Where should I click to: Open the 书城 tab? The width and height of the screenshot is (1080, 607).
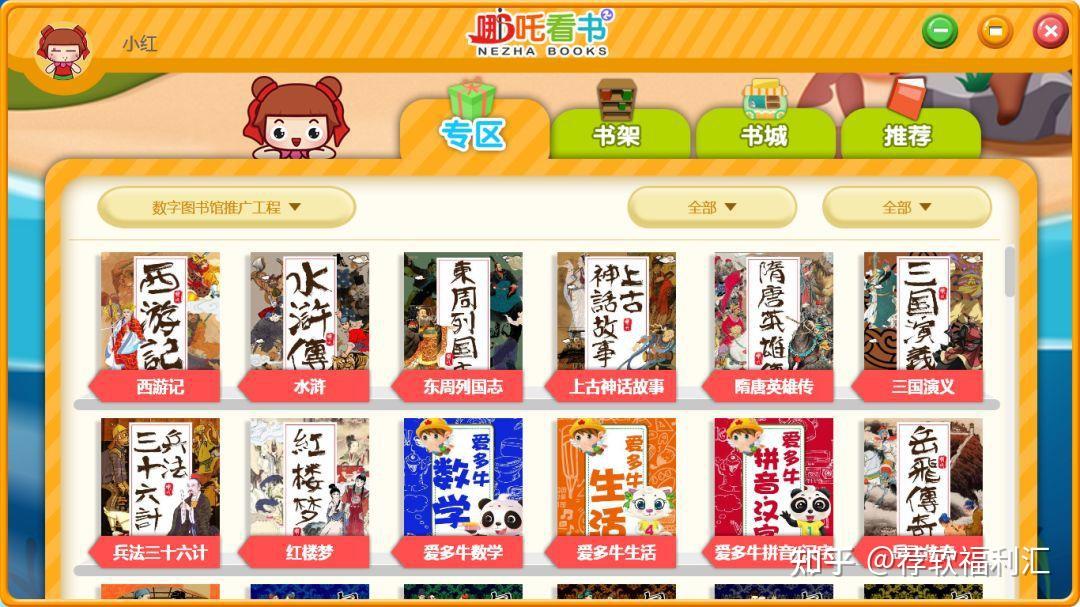(764, 135)
